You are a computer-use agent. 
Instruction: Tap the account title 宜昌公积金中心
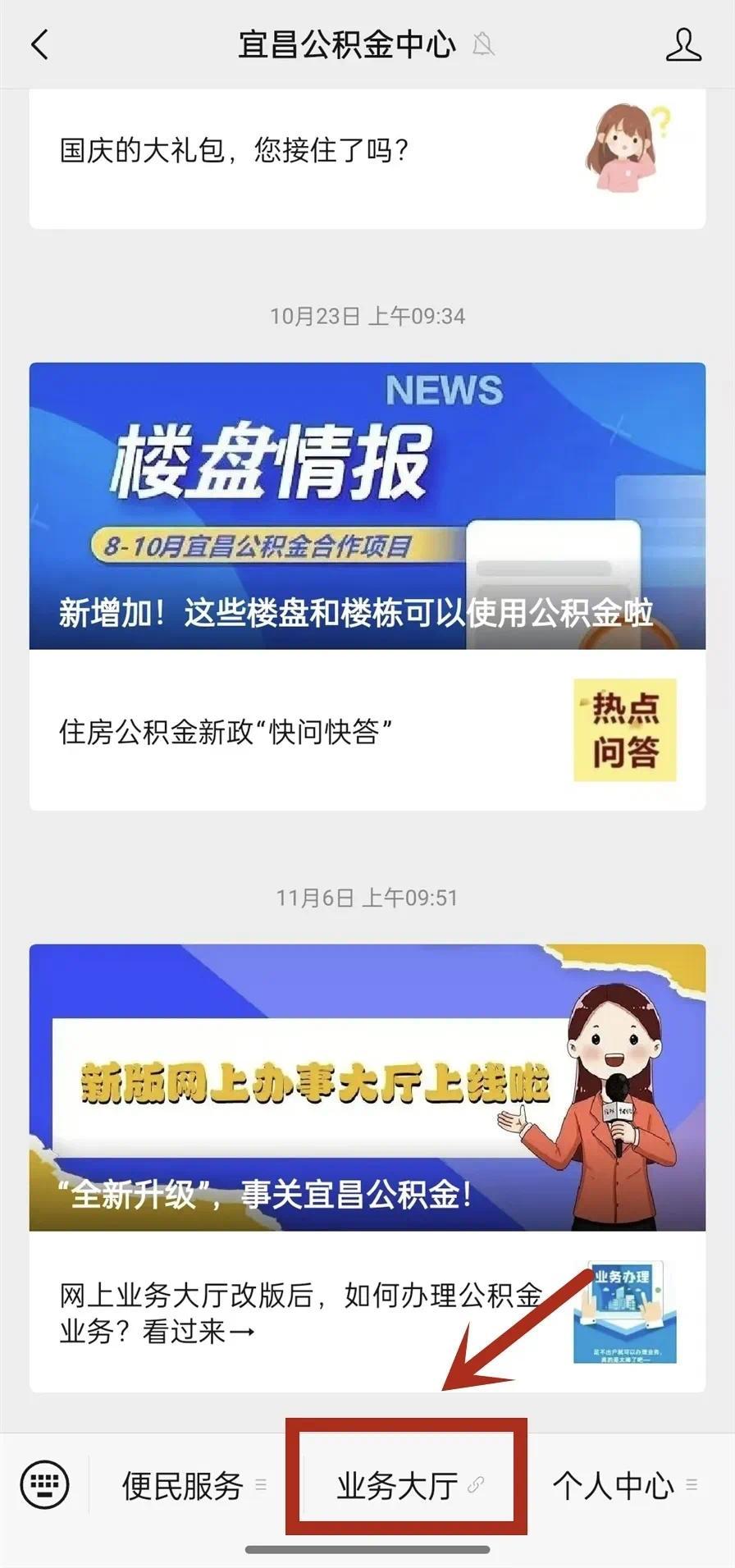point(345,45)
